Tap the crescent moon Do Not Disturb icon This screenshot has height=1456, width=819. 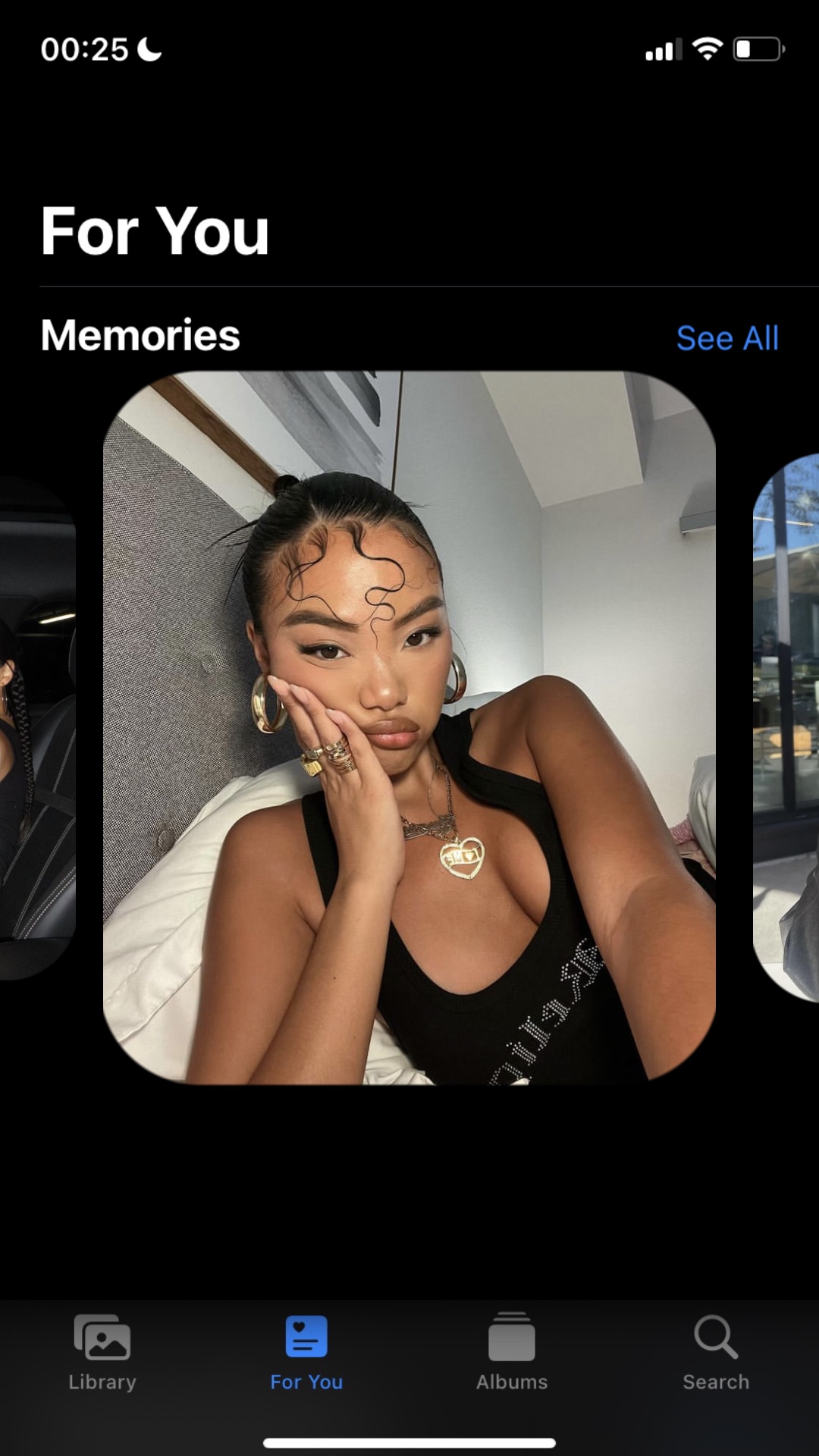tap(149, 49)
